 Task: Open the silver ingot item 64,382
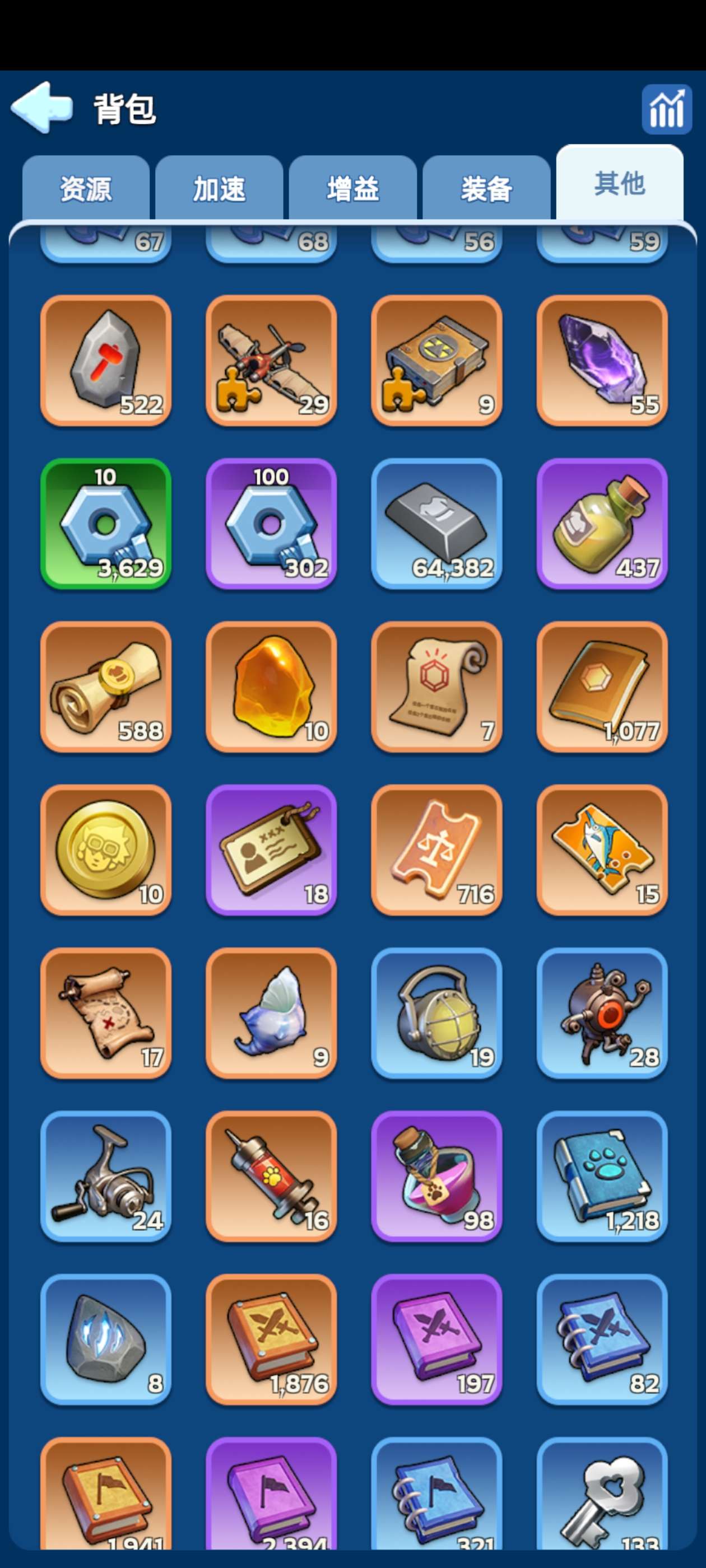point(436,524)
